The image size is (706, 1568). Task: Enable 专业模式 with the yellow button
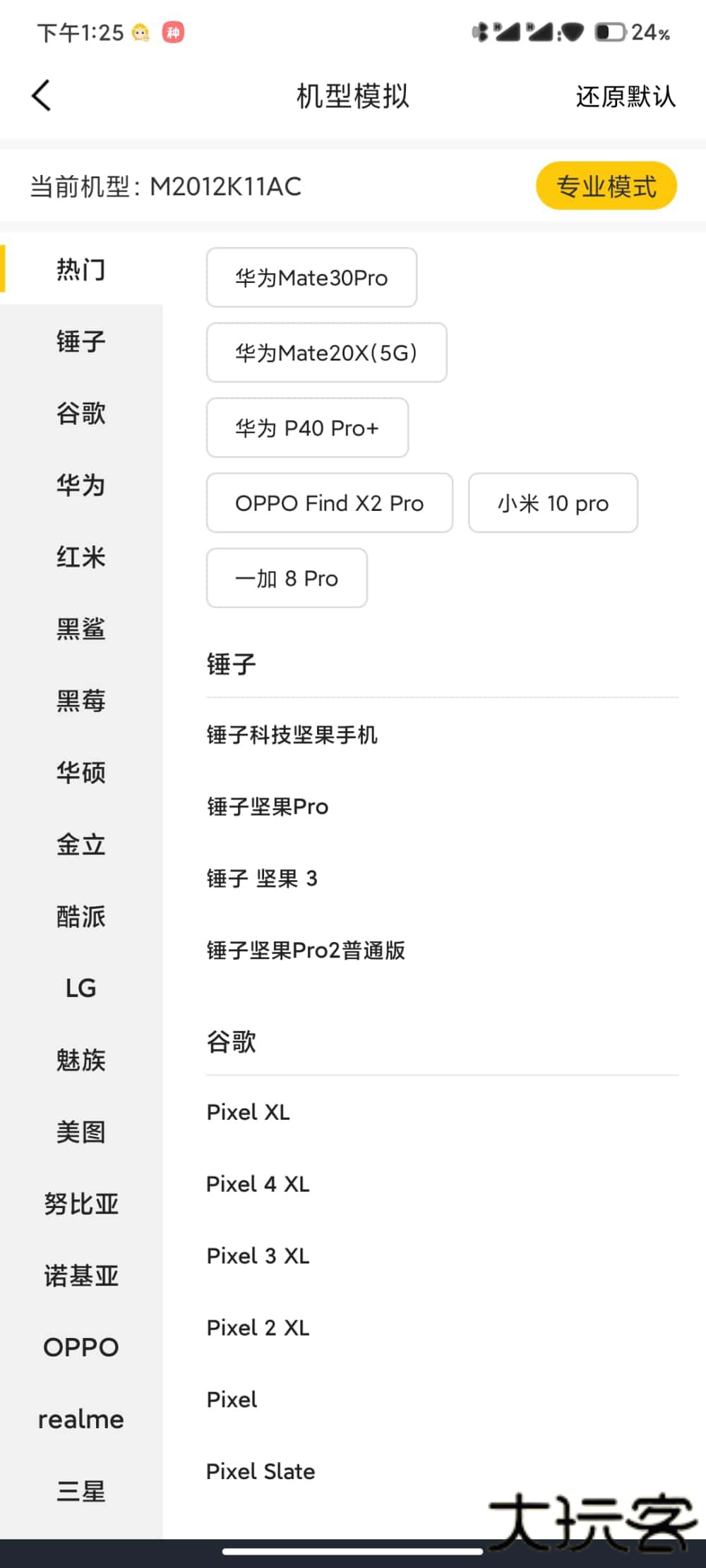(x=606, y=186)
